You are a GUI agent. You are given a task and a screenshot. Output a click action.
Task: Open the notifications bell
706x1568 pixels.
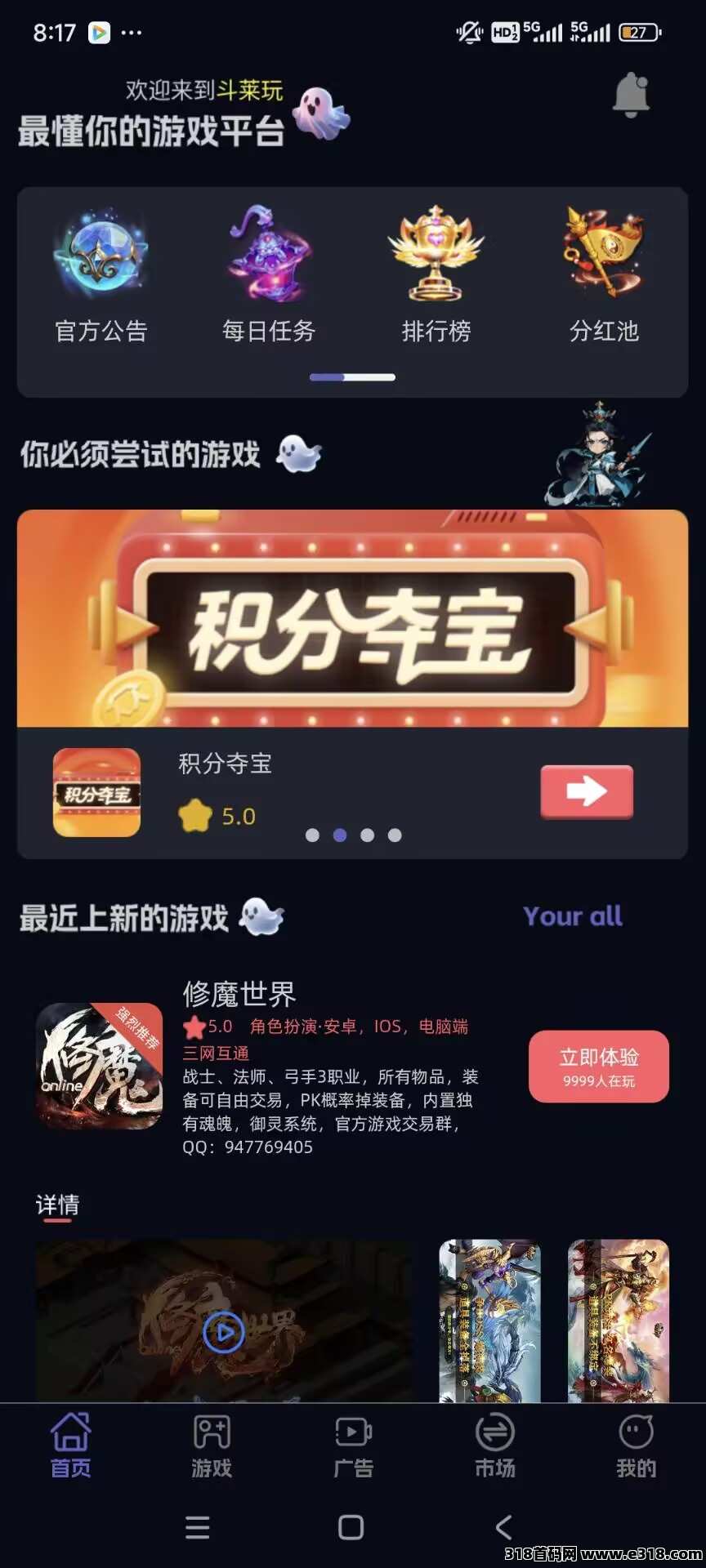pyautogui.click(x=631, y=95)
